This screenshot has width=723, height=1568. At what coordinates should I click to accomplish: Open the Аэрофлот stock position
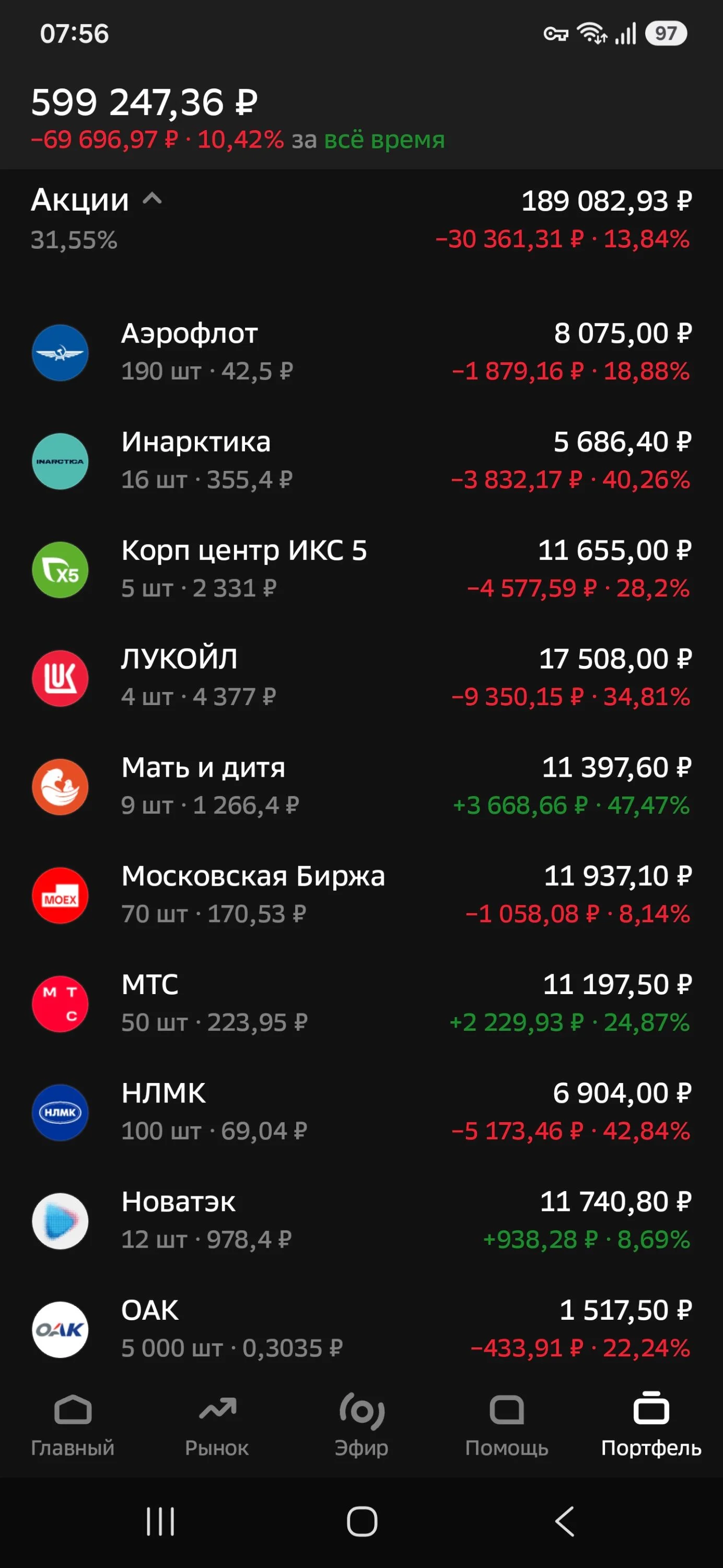[361, 352]
